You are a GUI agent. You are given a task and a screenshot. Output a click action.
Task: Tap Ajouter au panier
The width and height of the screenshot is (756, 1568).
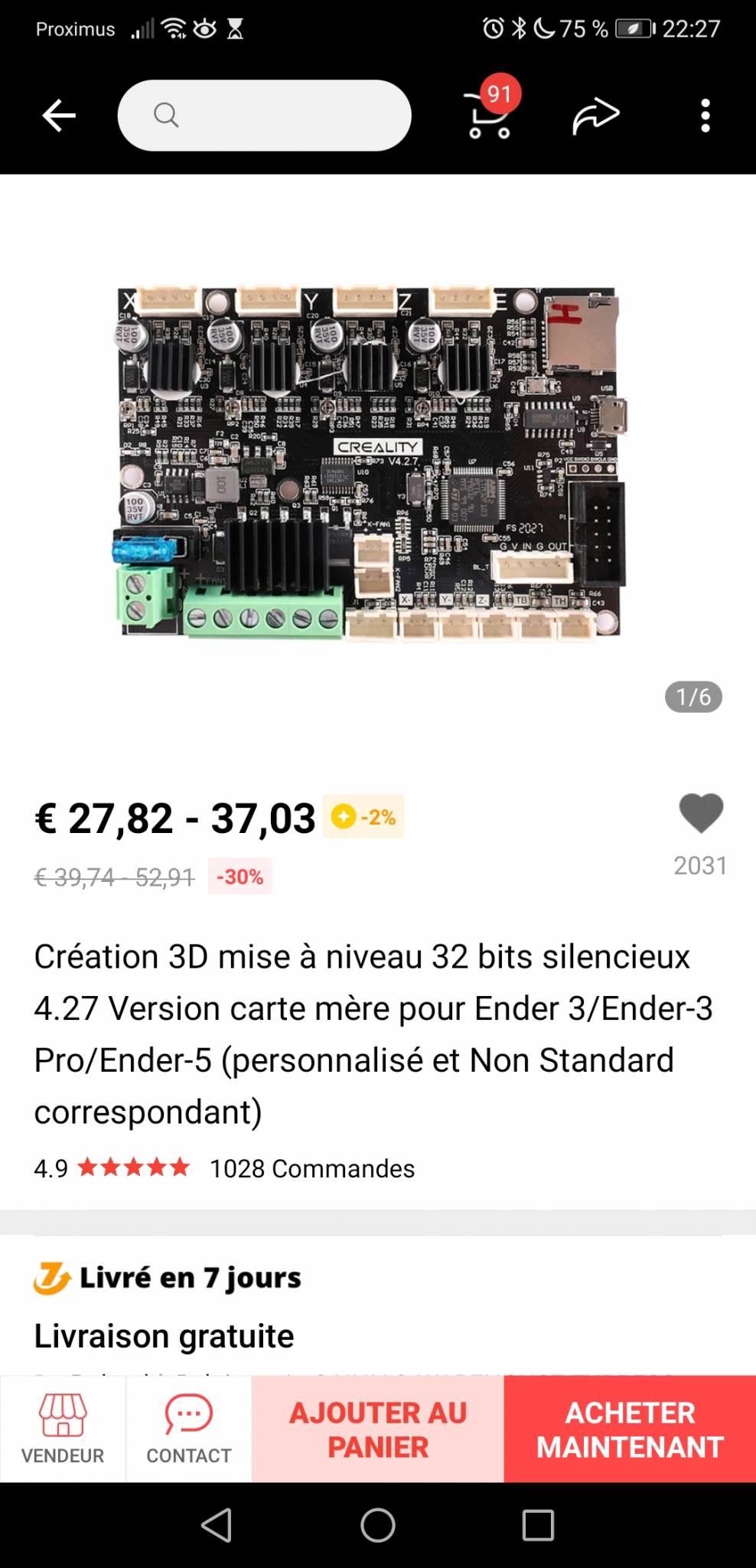tap(378, 1429)
